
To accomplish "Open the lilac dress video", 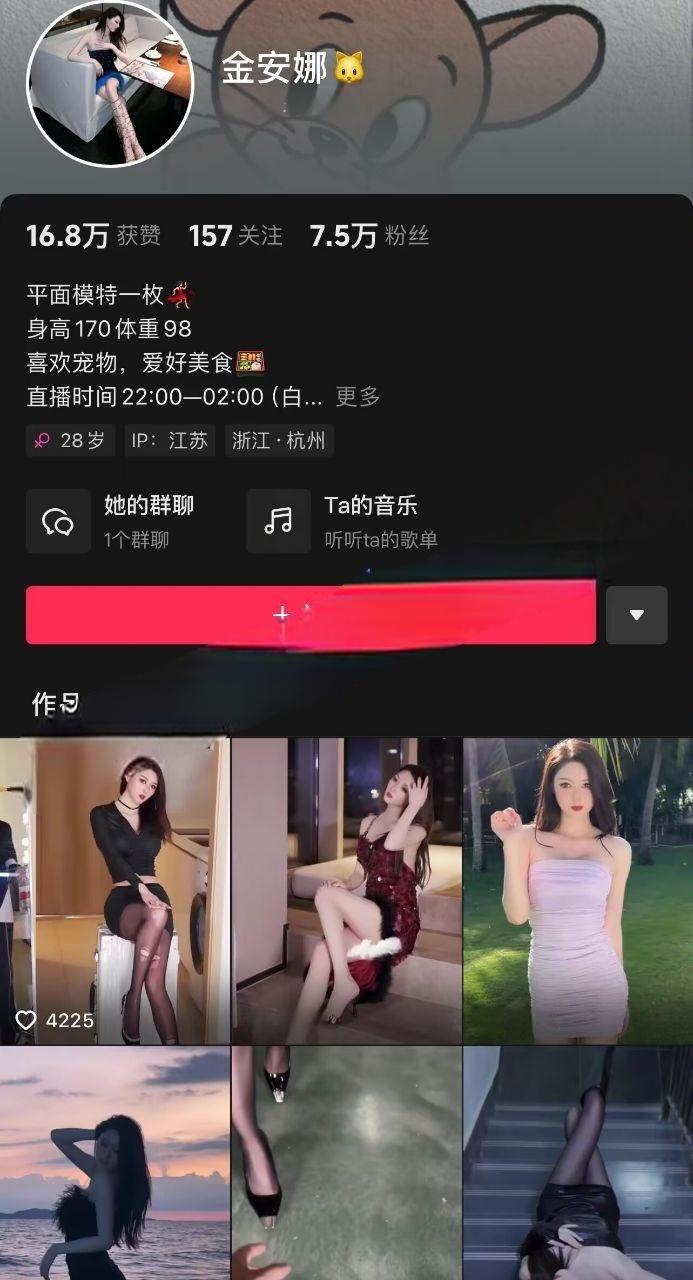I will [578, 890].
